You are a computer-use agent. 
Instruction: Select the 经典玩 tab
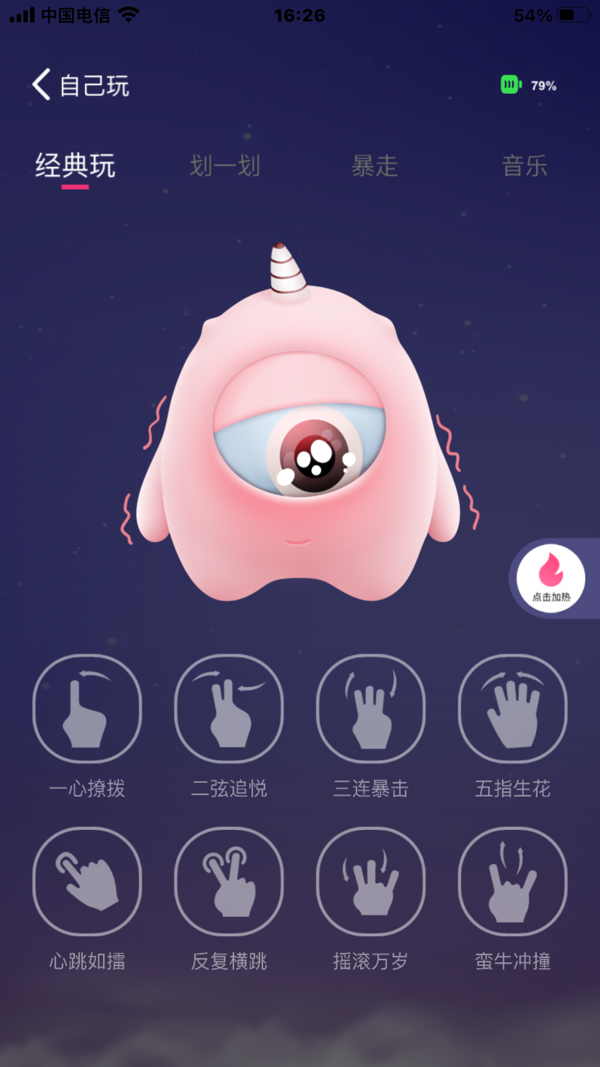coord(75,165)
